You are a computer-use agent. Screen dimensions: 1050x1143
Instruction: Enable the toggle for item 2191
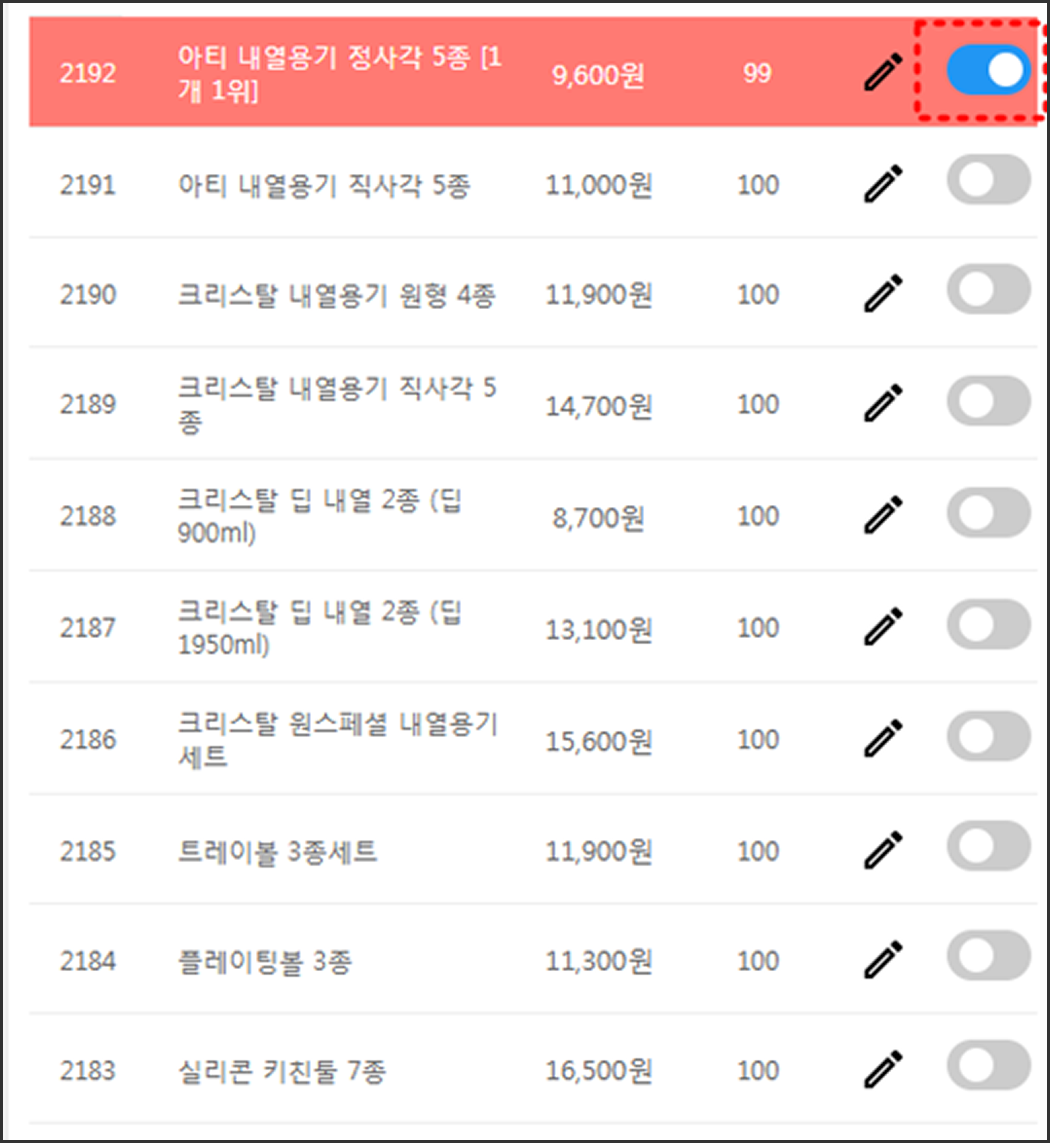987,181
